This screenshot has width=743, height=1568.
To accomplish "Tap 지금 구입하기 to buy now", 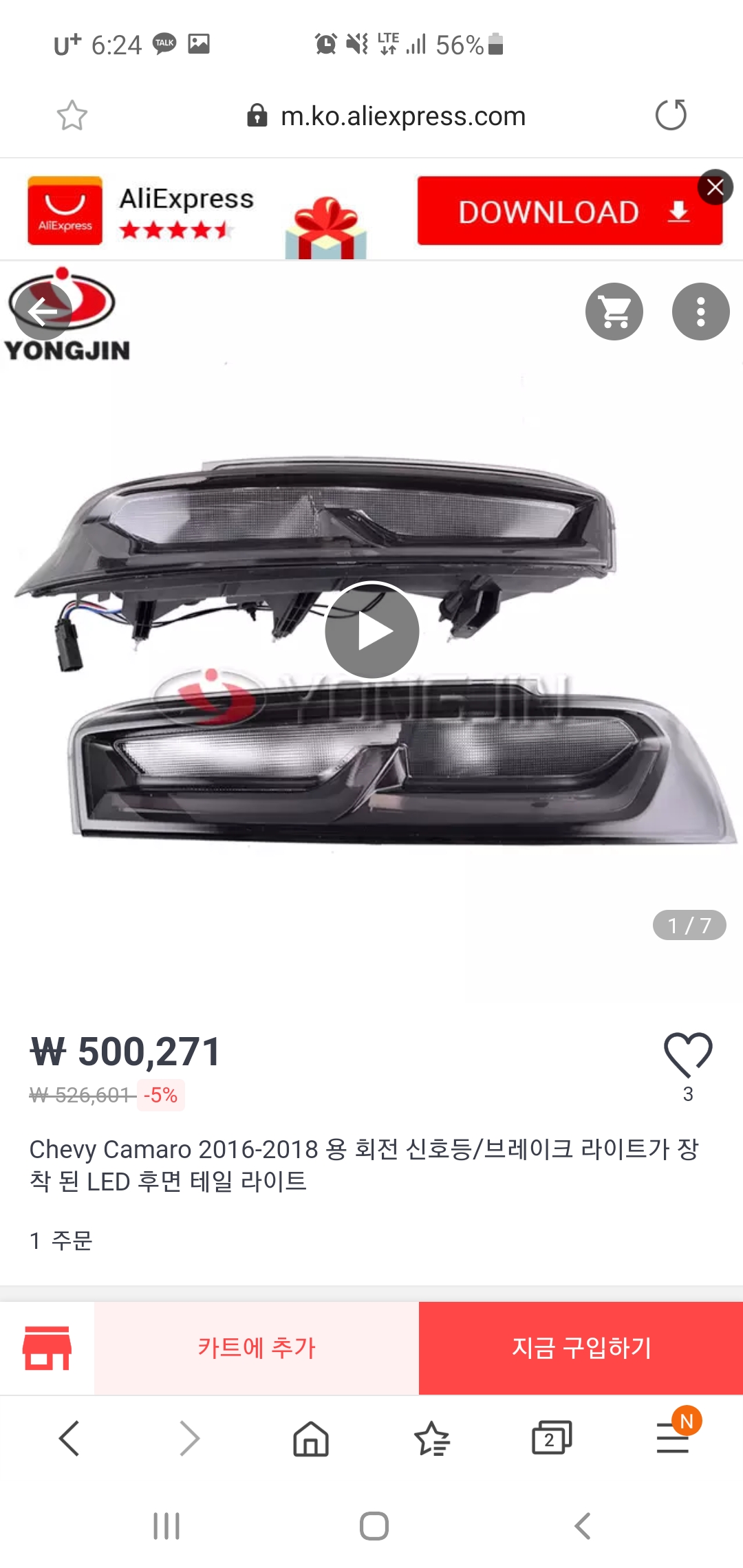I will 581,1348.
